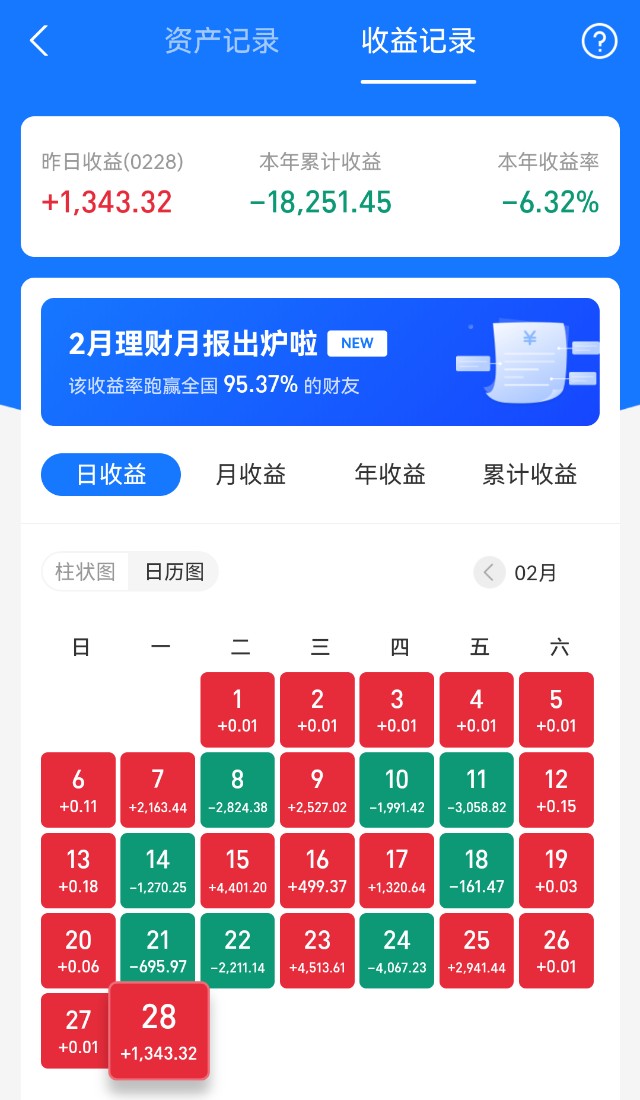Open day 24 with -4,067.23
The image size is (640, 1100).
pyautogui.click(x=397, y=950)
